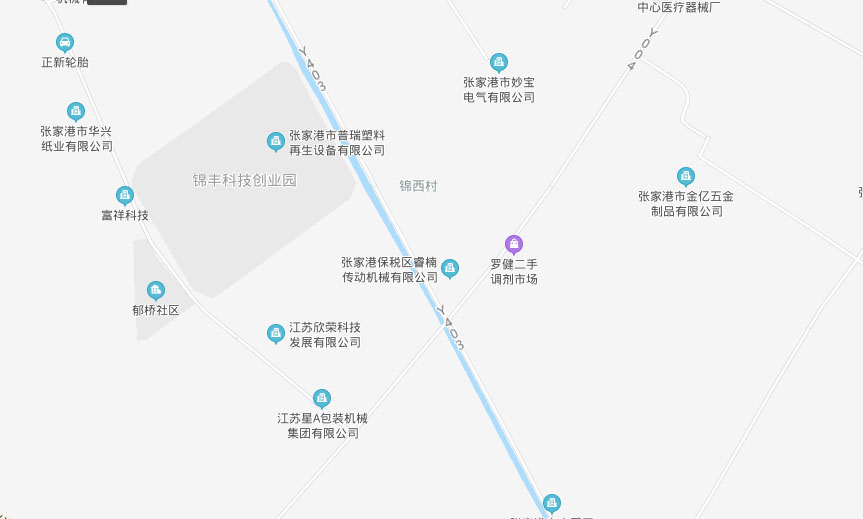This screenshot has width=863, height=519.
Task: Tap the 郁桥社区 marker
Action: [x=155, y=290]
